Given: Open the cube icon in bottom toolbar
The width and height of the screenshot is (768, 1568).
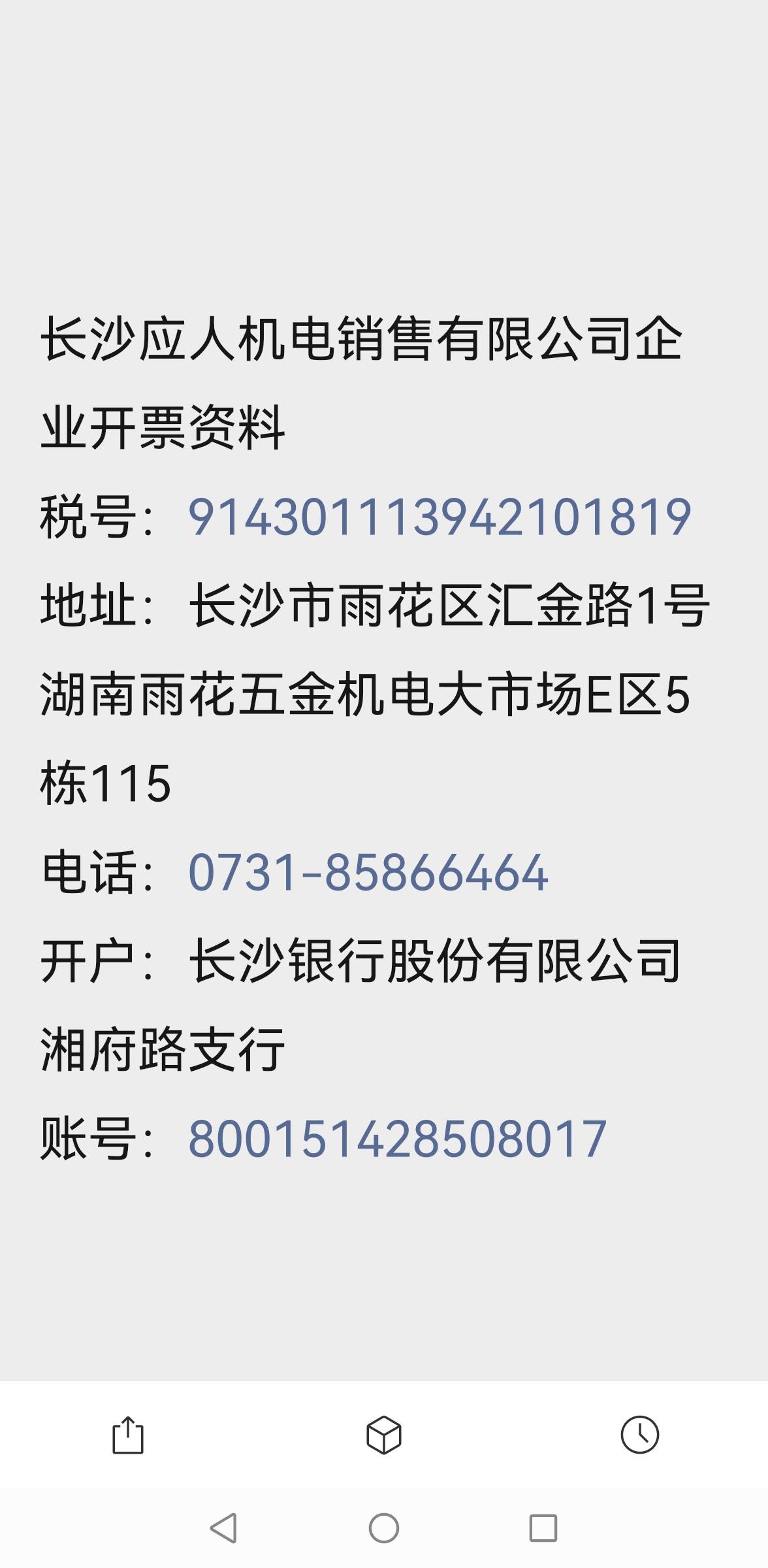Looking at the screenshot, I should 384,1435.
